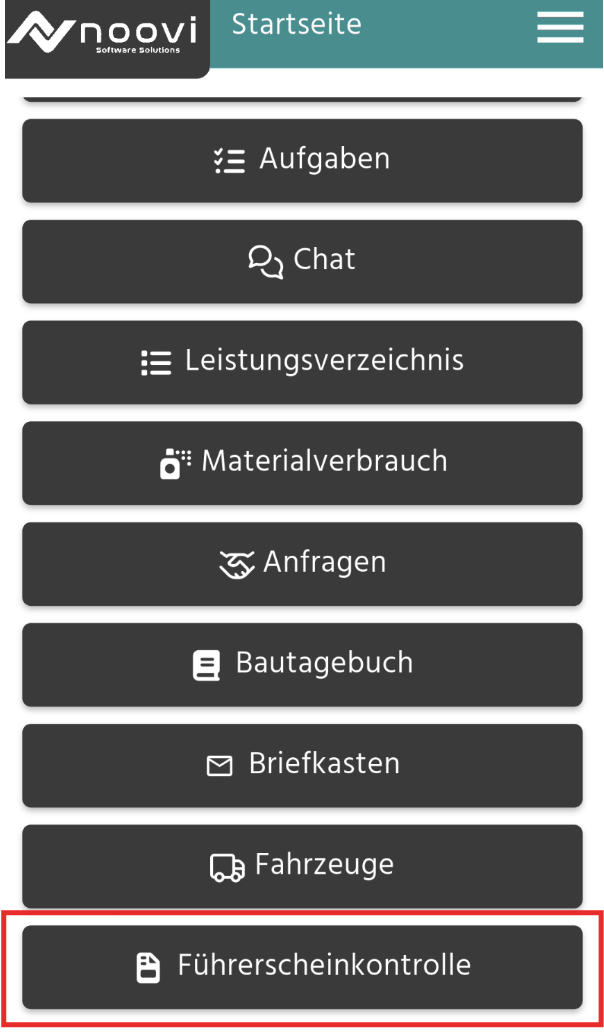This screenshot has height=1033, width=604.
Task: Open Aufgaben
Action: click(x=302, y=160)
